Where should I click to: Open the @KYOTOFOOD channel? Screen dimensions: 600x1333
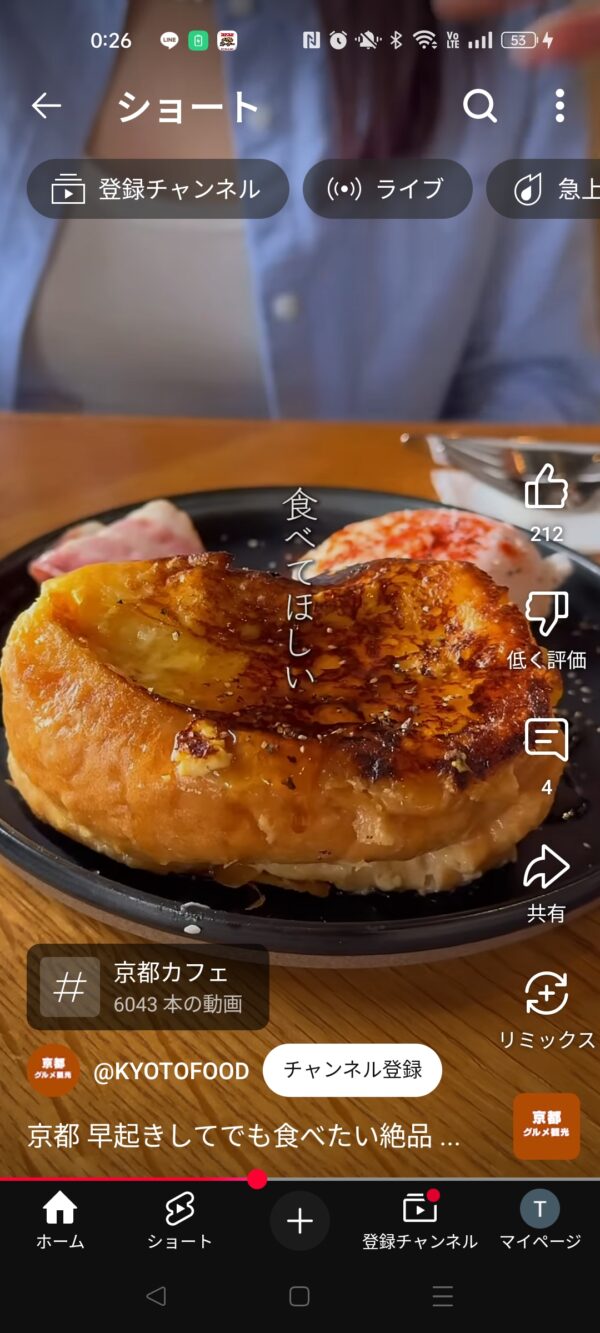[170, 1072]
